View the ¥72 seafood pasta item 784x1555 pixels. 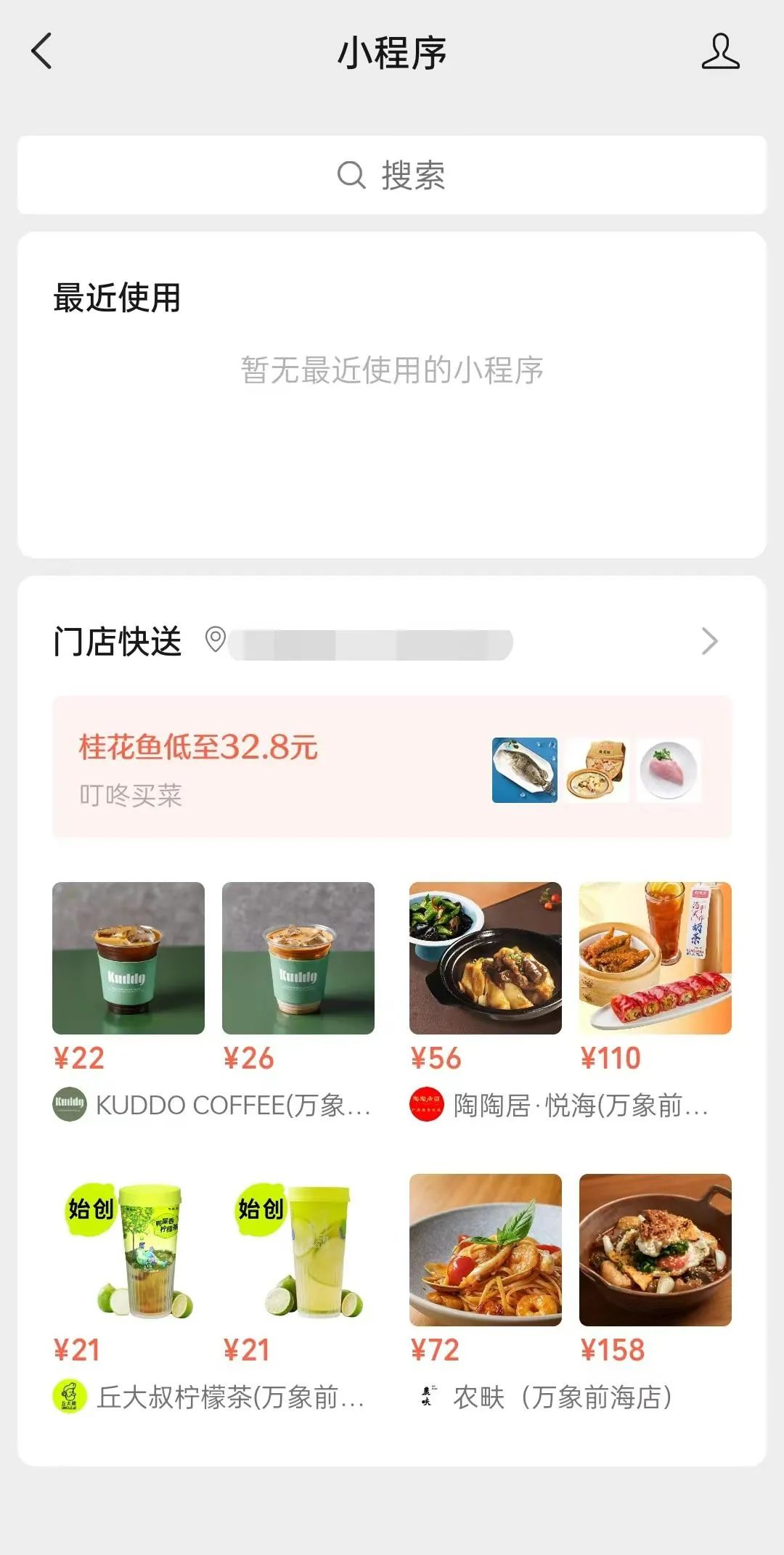click(x=486, y=1250)
